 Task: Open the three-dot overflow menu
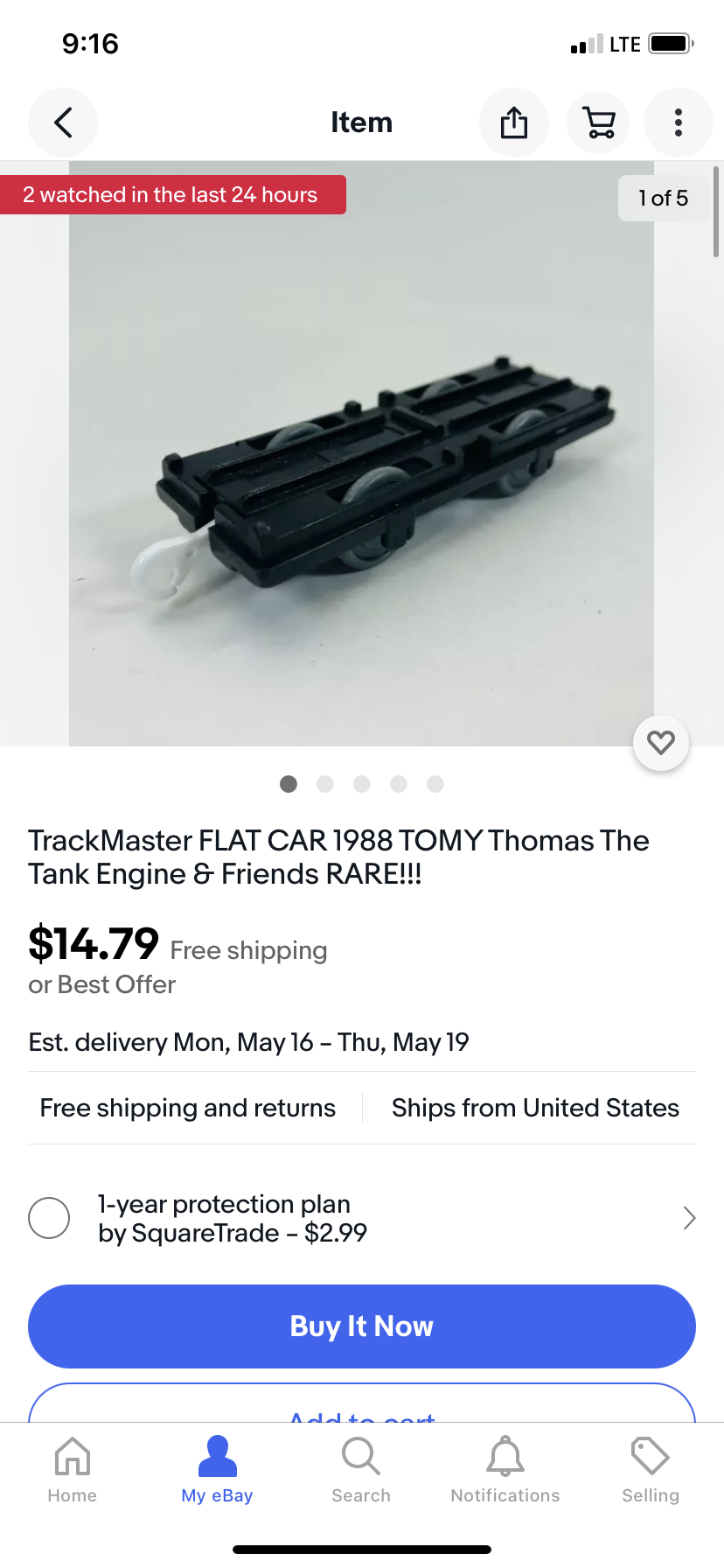point(679,122)
